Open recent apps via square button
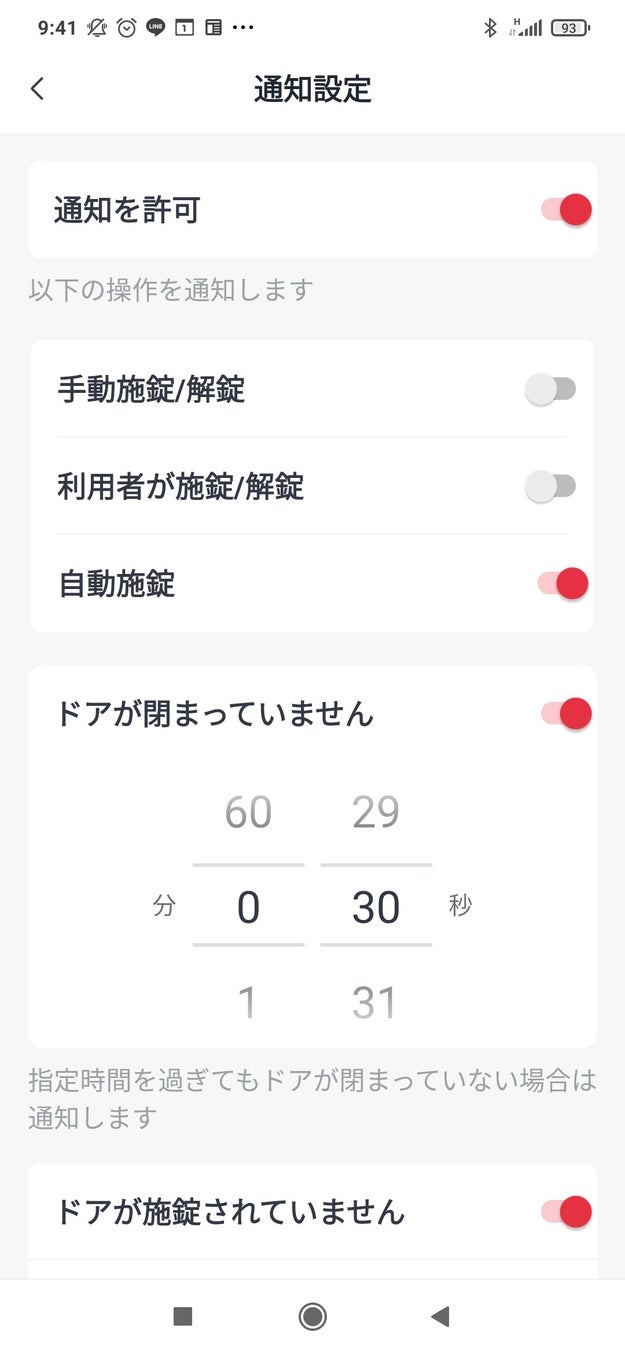The image size is (625, 1354). [182, 1316]
